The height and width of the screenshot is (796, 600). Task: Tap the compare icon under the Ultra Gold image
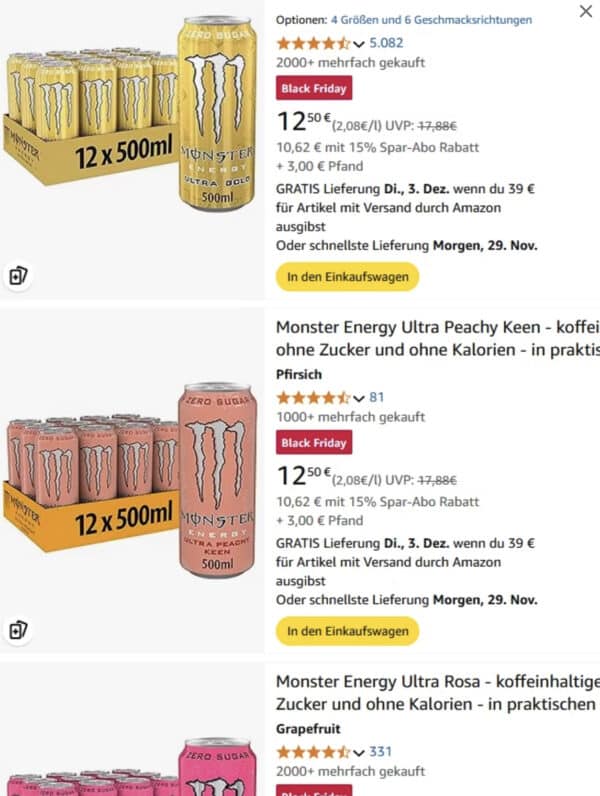coord(18,276)
